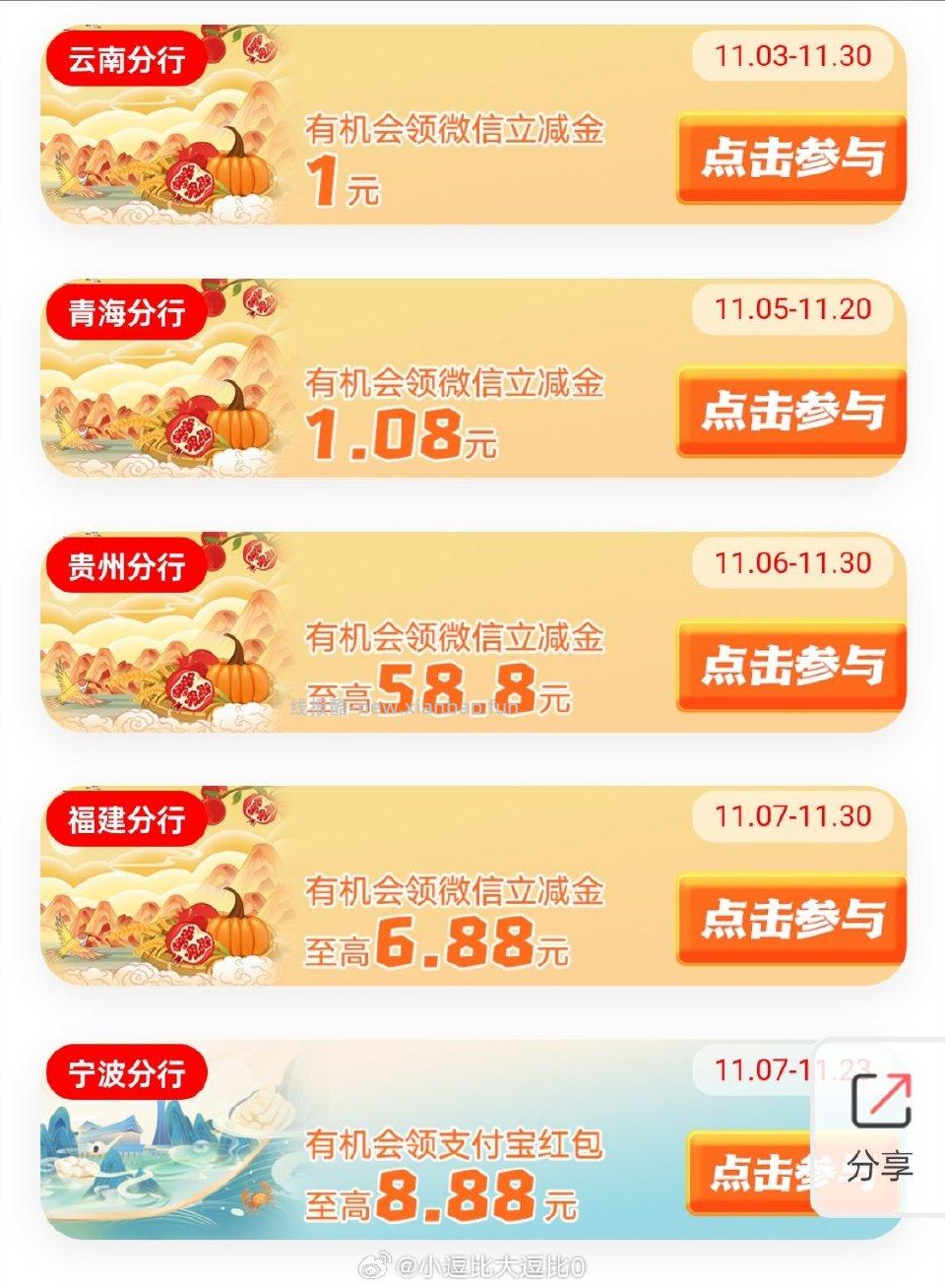The height and width of the screenshot is (1288, 945).
Task: Click 点击参与 on the 福建分行 offer
Action: pos(791,918)
